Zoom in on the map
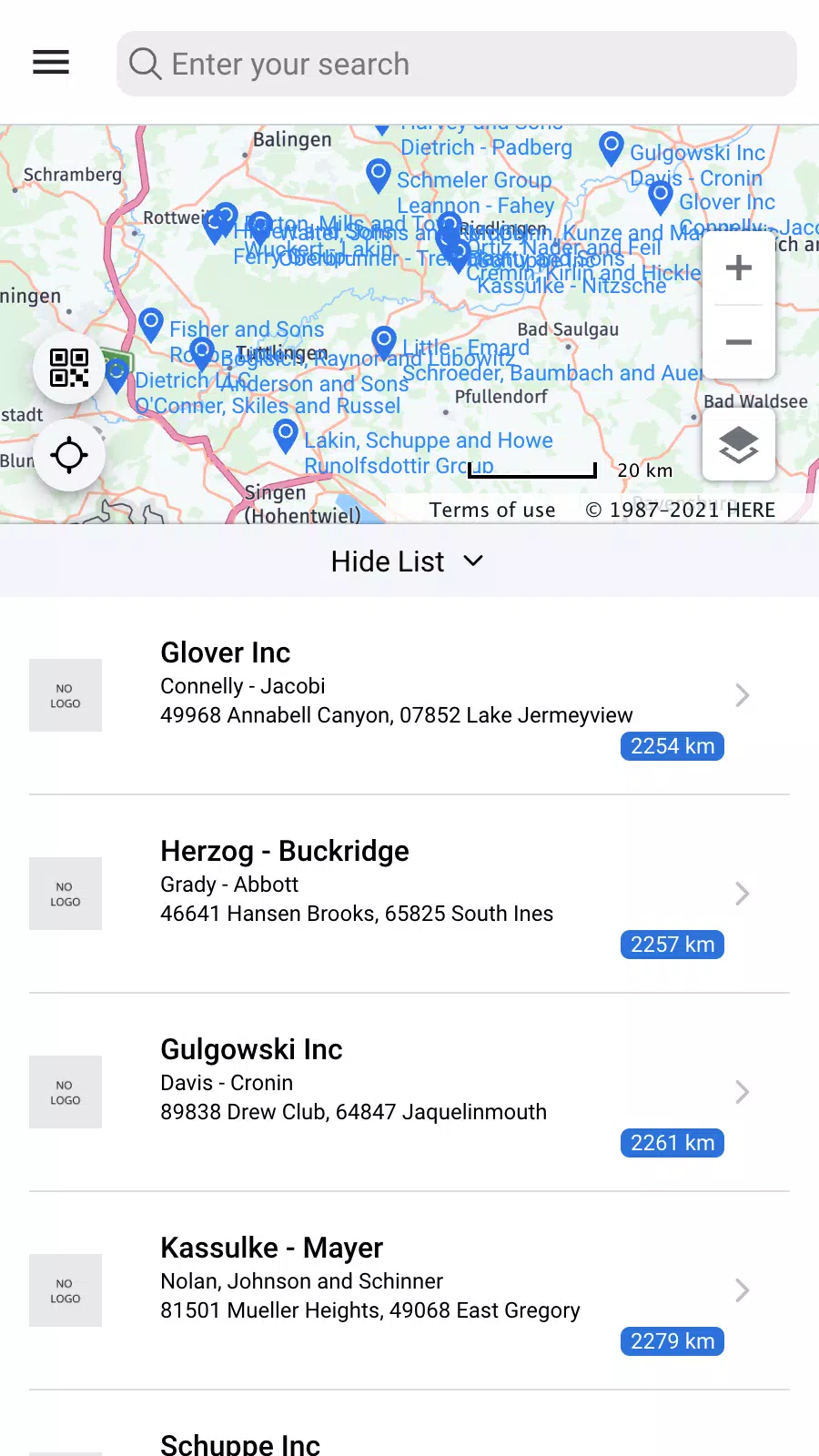This screenshot has width=819, height=1456. tap(739, 268)
